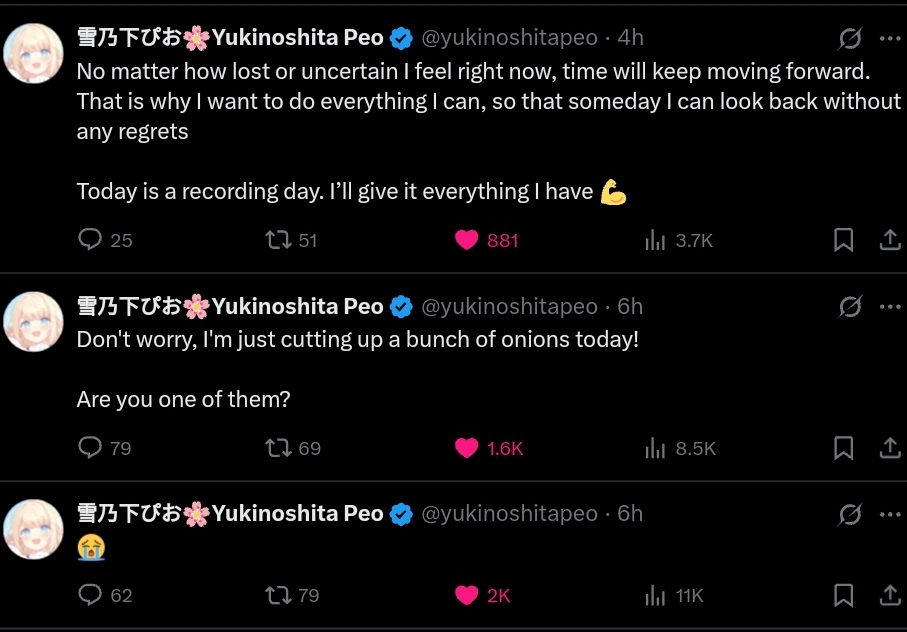Unlike the cutting onions post
This screenshot has height=632, width=907.
click(x=466, y=448)
